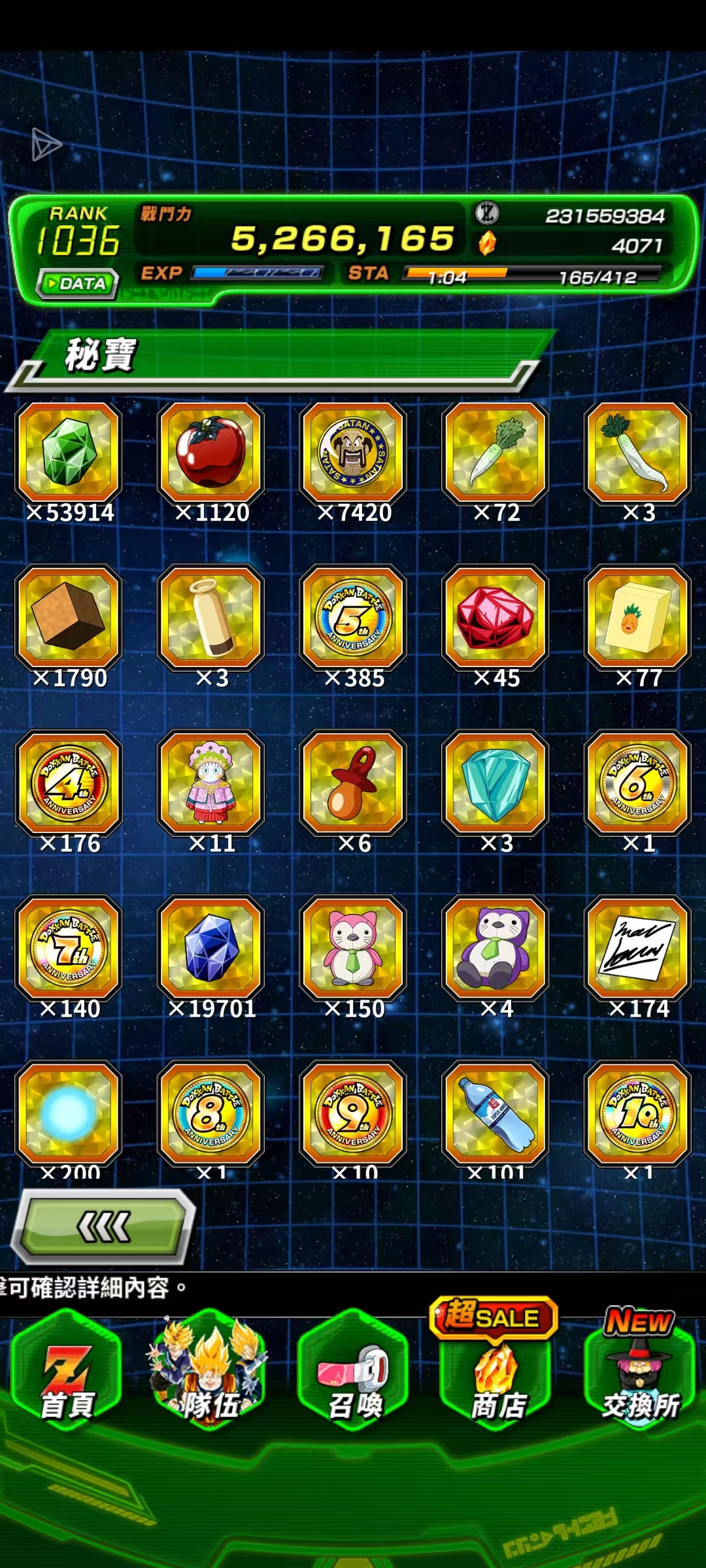This screenshot has height=1568, width=706.
Task: Open the pineapple box treasure ×77
Action: pos(638,617)
